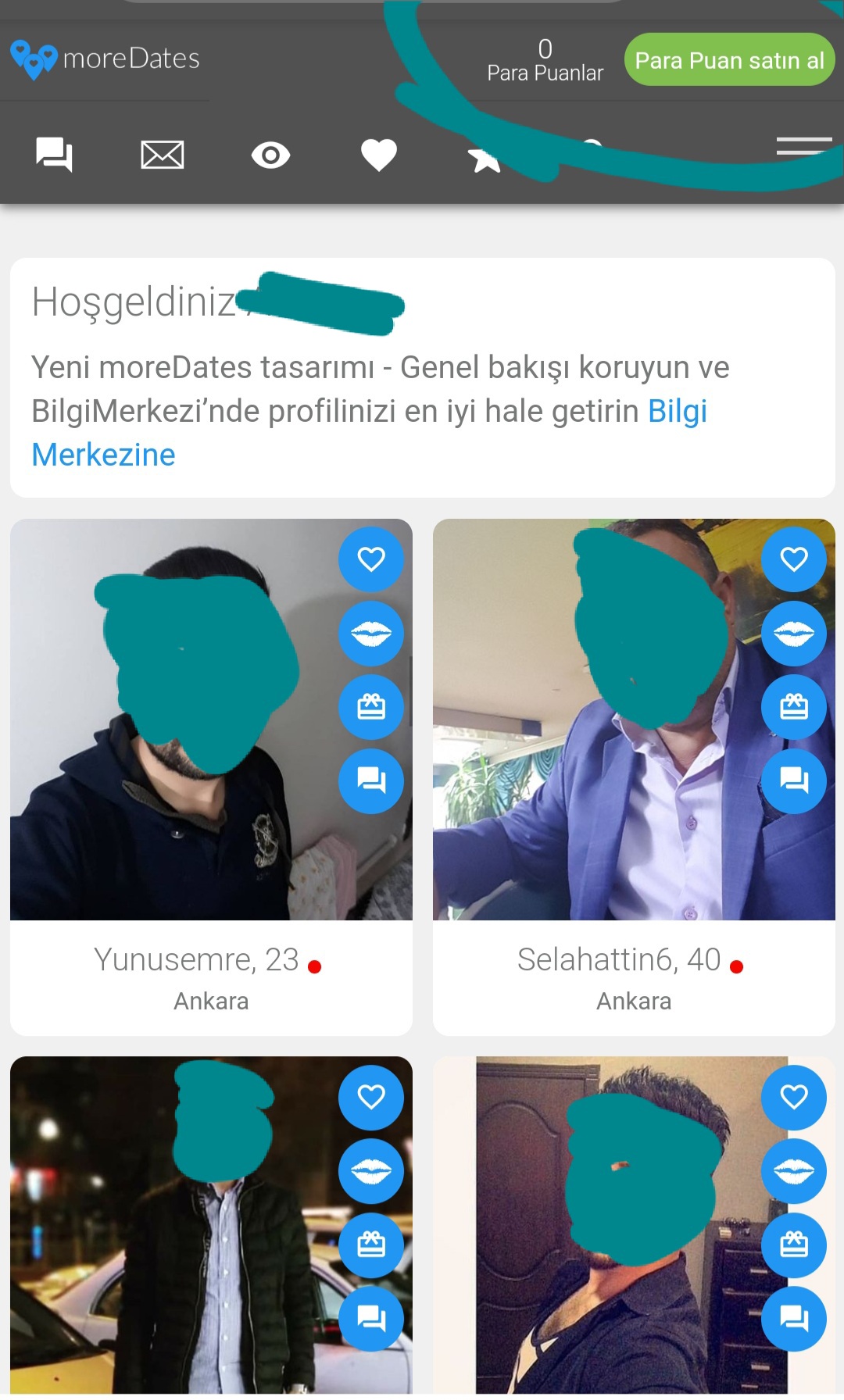Screen dimensions: 844x1400
Task: Open the chat conversations icon in toolbar
Action: (54, 154)
